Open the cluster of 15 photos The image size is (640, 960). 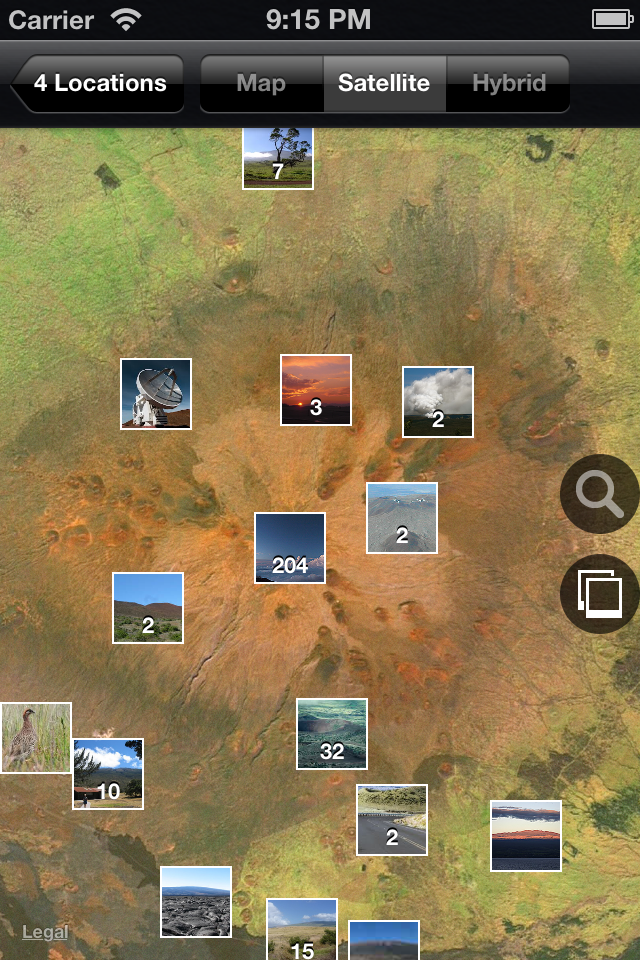coord(302,930)
